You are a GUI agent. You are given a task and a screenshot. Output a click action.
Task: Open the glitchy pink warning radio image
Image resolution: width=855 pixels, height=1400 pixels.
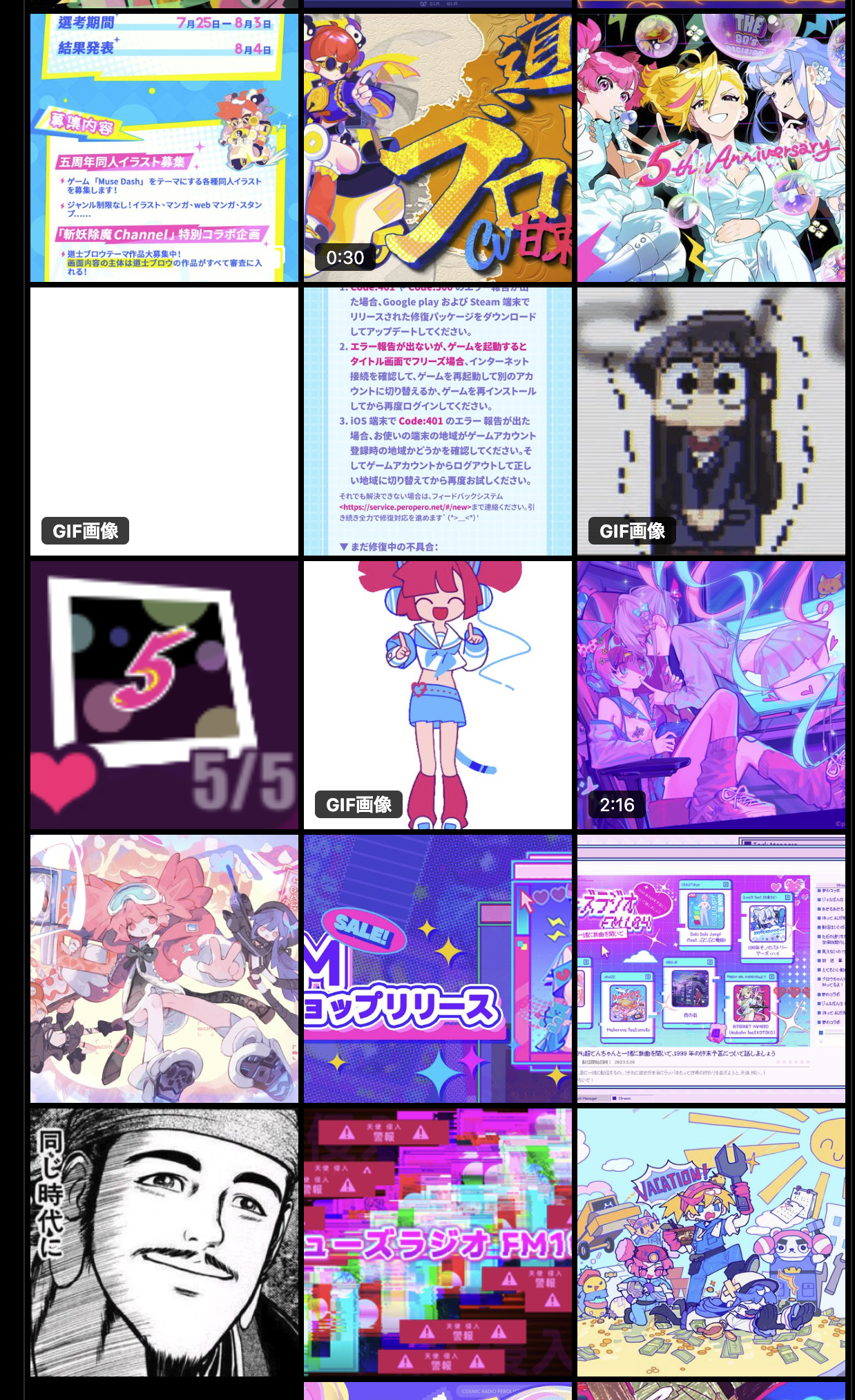click(x=437, y=1242)
